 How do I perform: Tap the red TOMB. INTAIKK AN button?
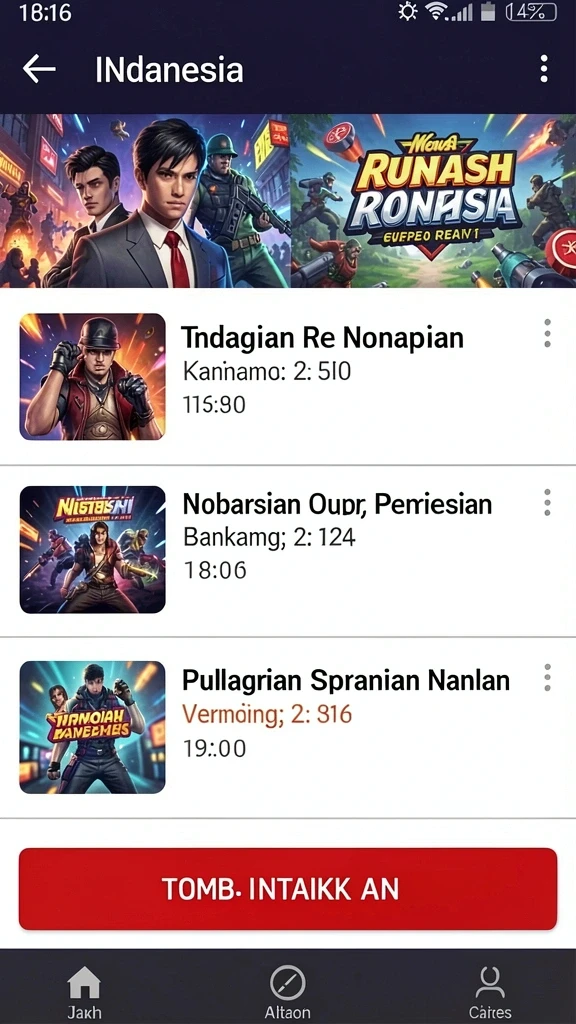coord(288,889)
